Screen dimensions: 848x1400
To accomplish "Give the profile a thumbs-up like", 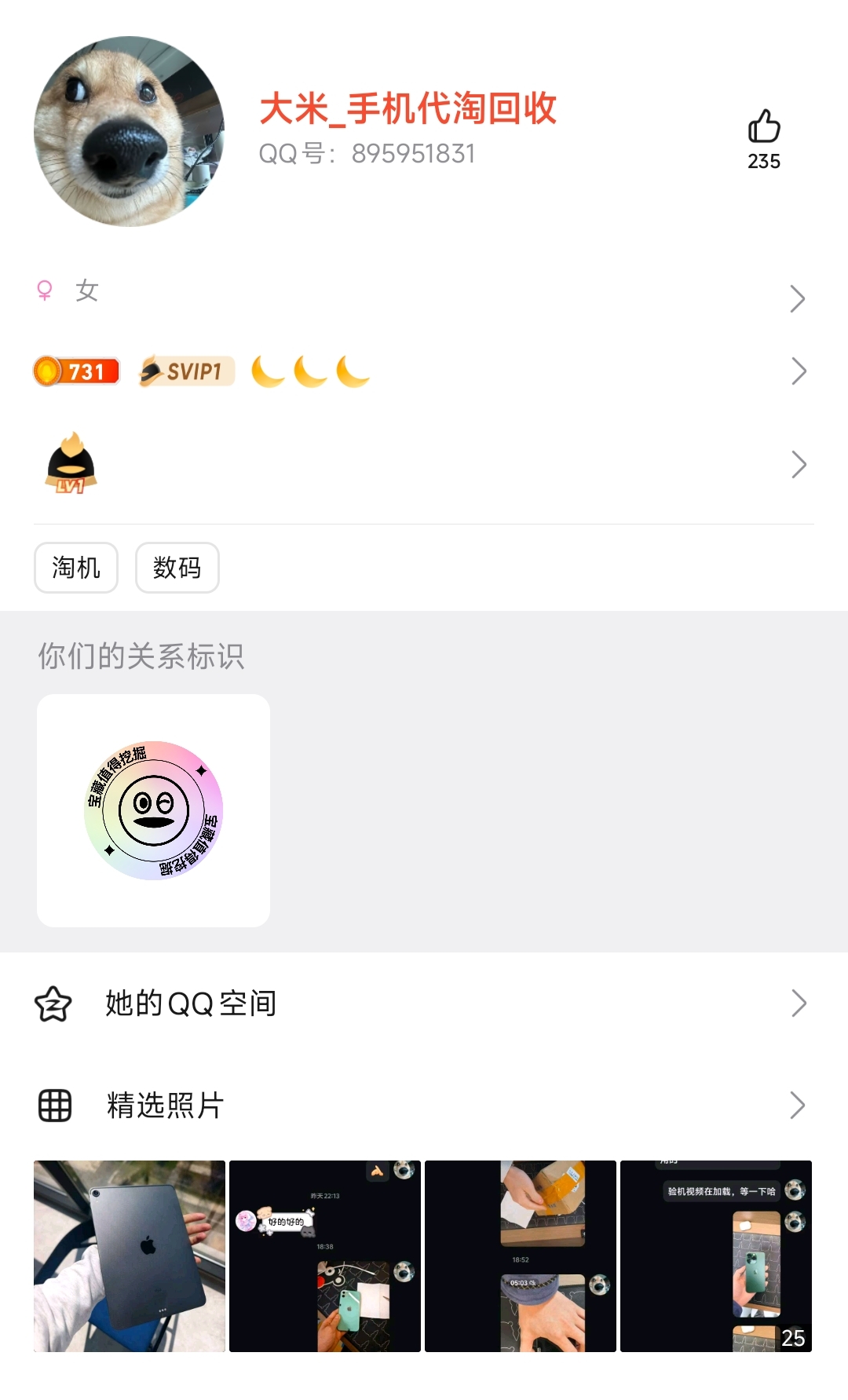I will point(763,127).
